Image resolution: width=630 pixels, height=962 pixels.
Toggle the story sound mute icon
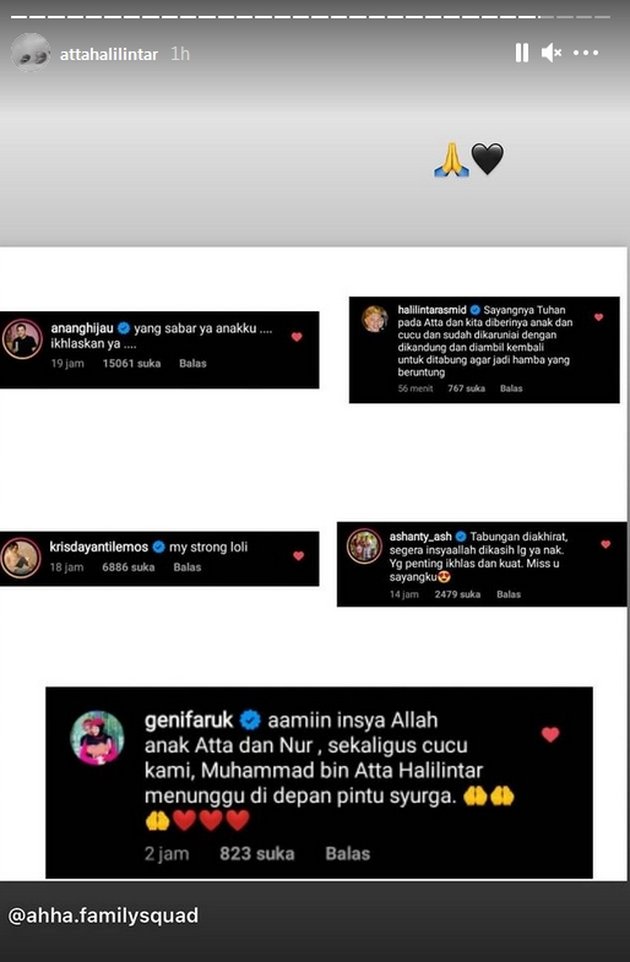(551, 53)
